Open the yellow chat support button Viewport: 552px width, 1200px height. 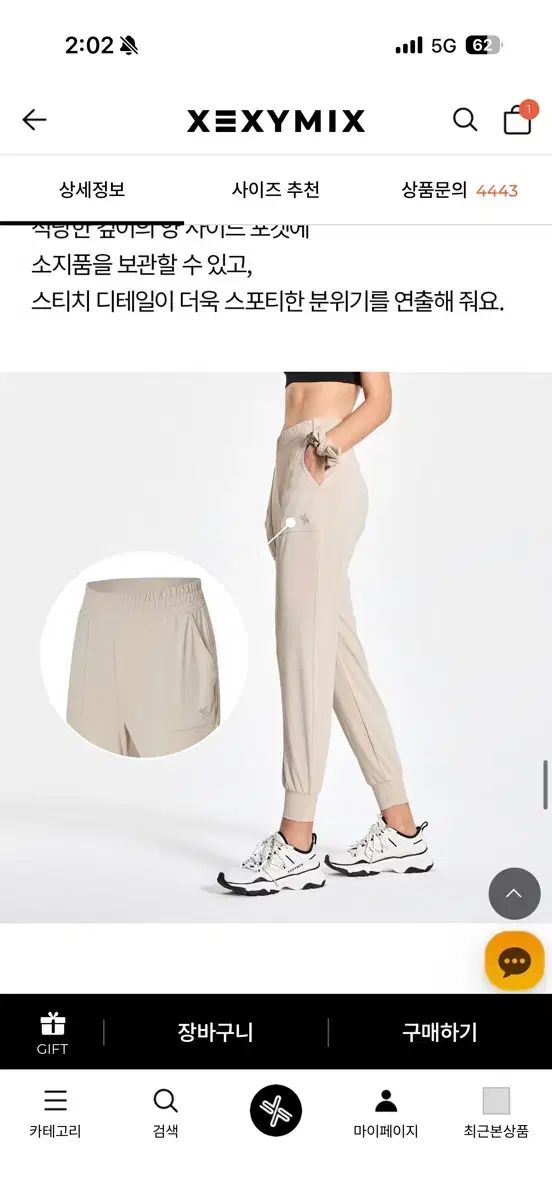(x=514, y=961)
